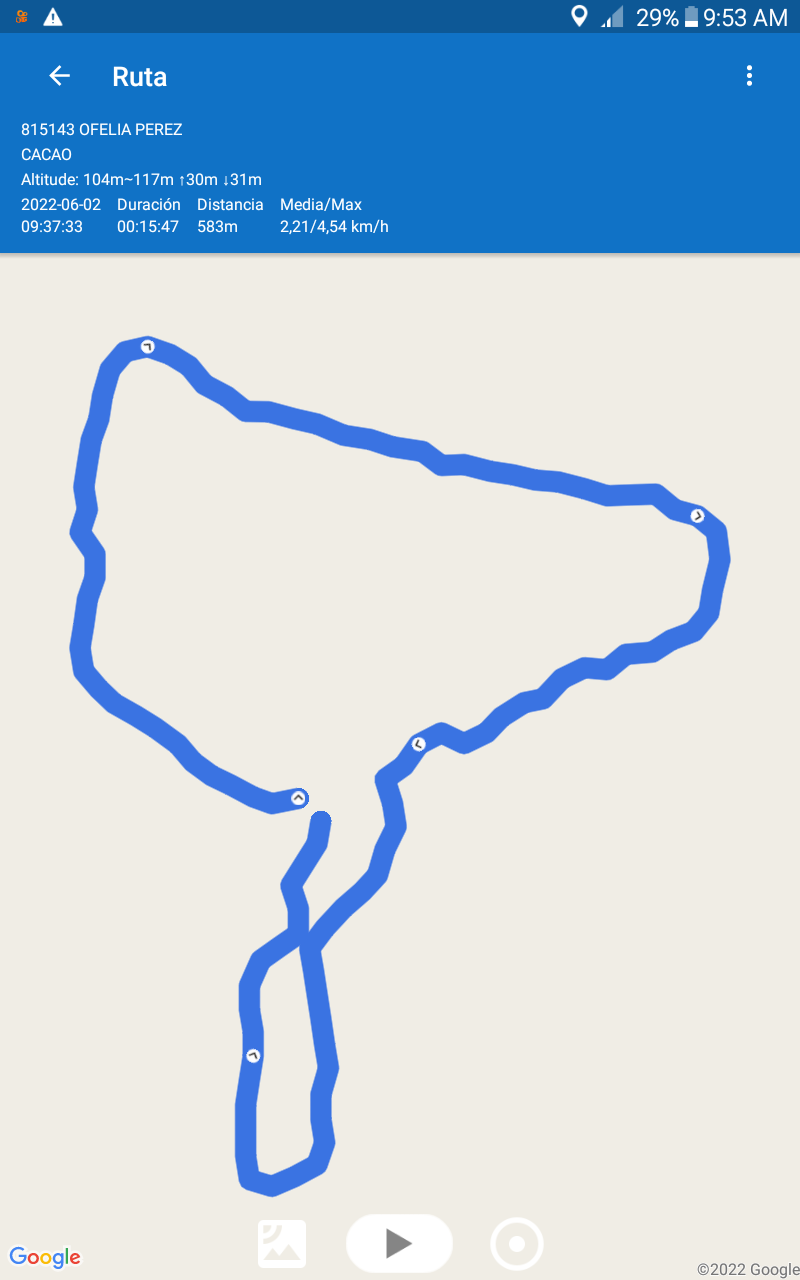
Task: Go back from the Ruta screen
Action: point(60,76)
